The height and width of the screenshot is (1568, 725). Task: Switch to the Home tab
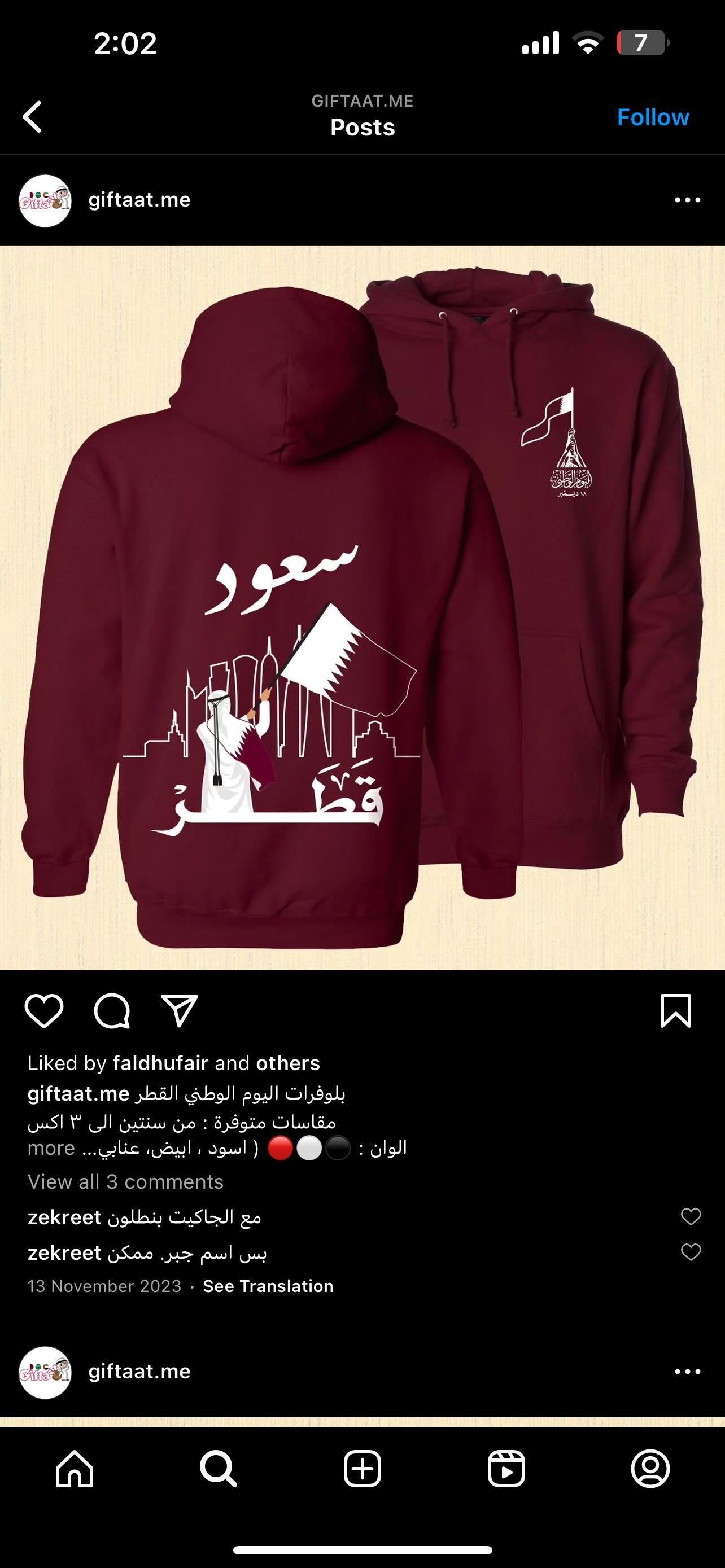(x=75, y=1469)
